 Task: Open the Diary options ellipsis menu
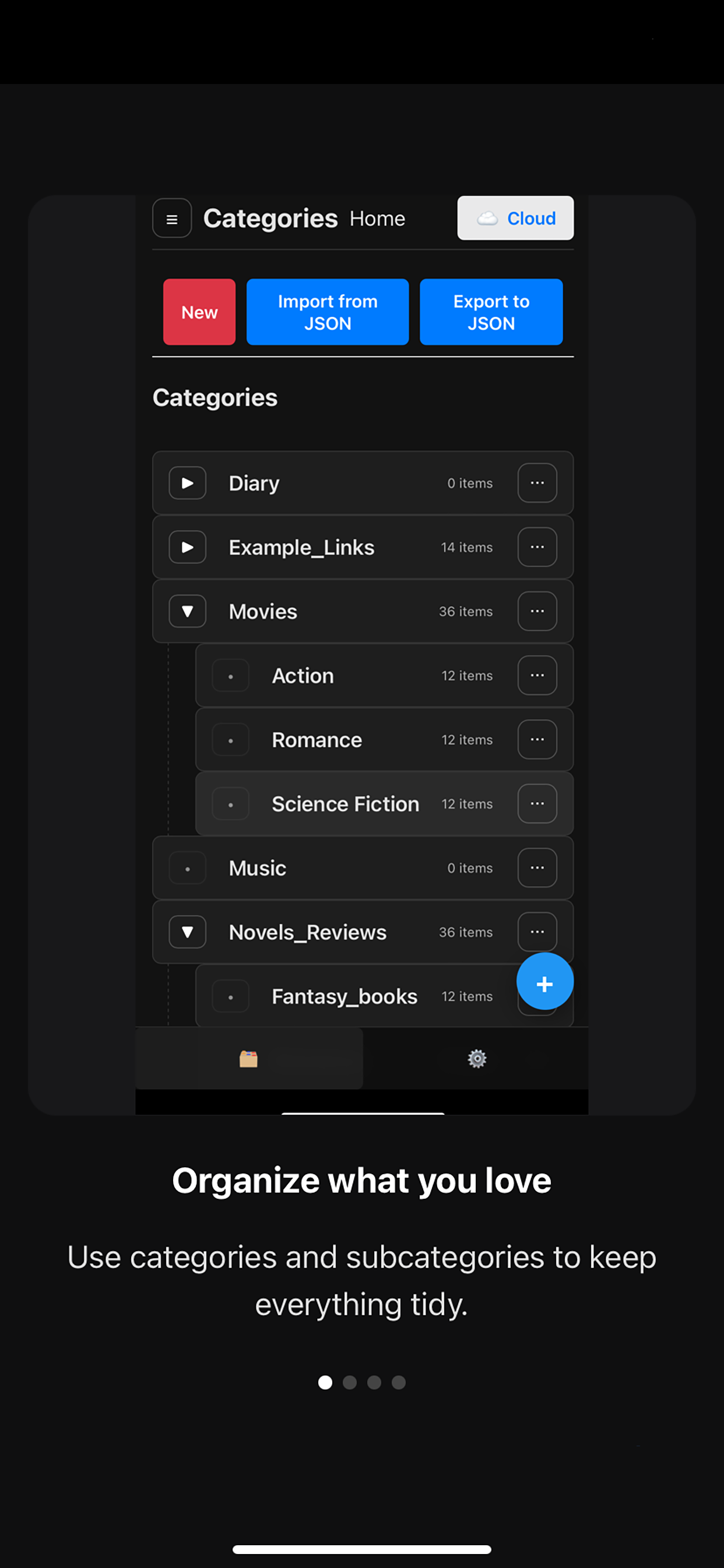[x=537, y=482]
